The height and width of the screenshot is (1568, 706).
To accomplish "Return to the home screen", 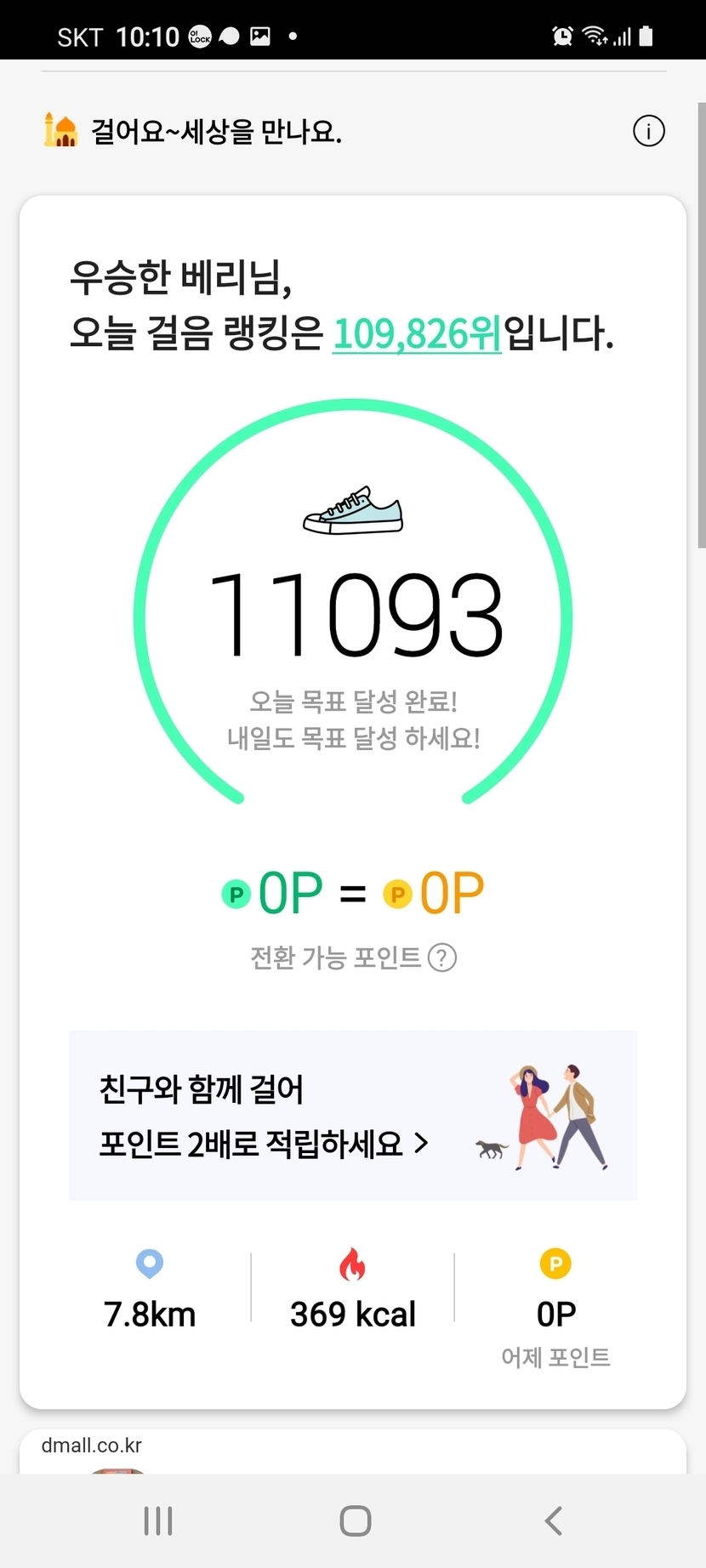I will 355,1520.
